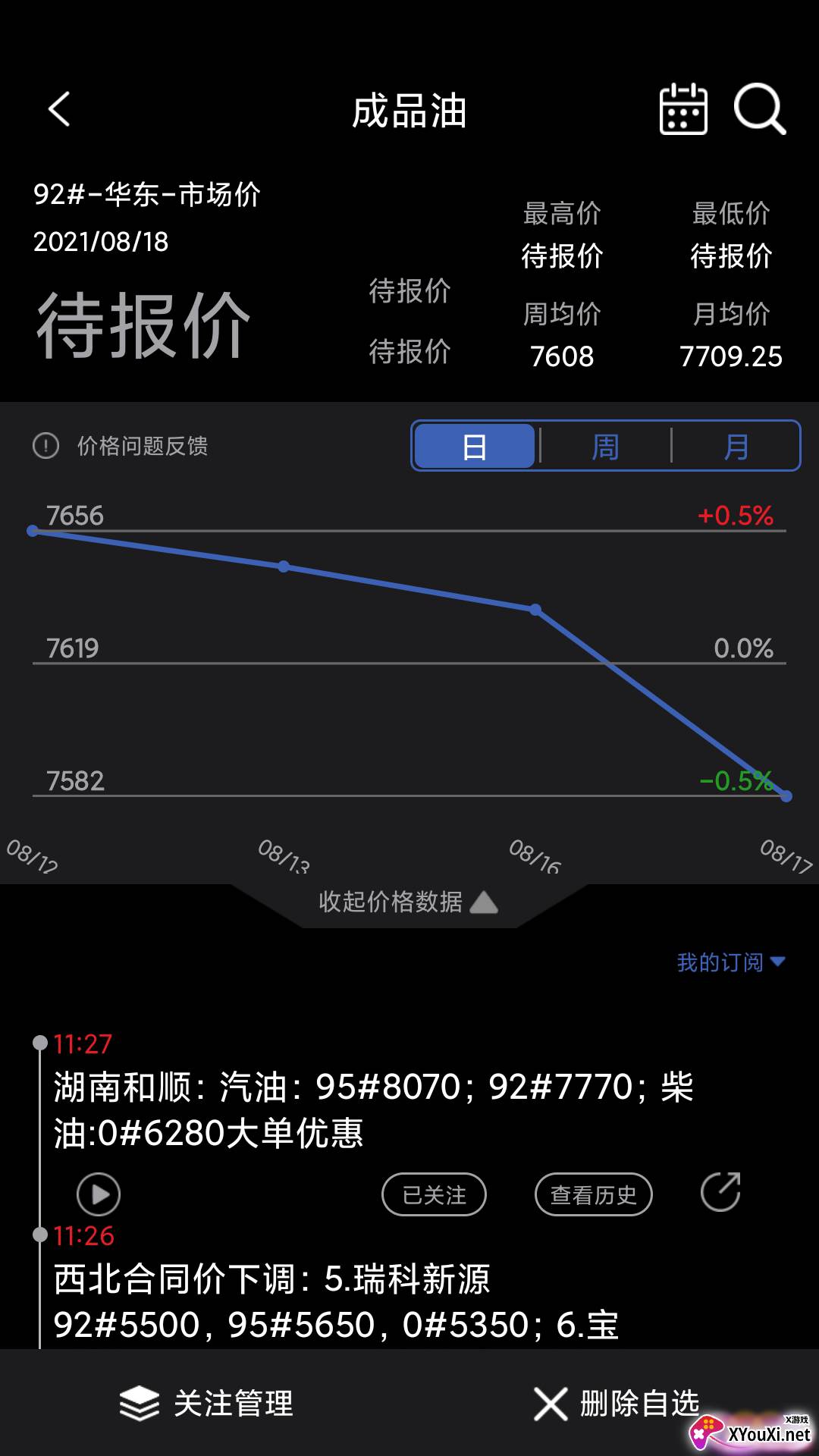Switch chart to 日 view
This screenshot has width=819, height=1456.
pos(475,447)
